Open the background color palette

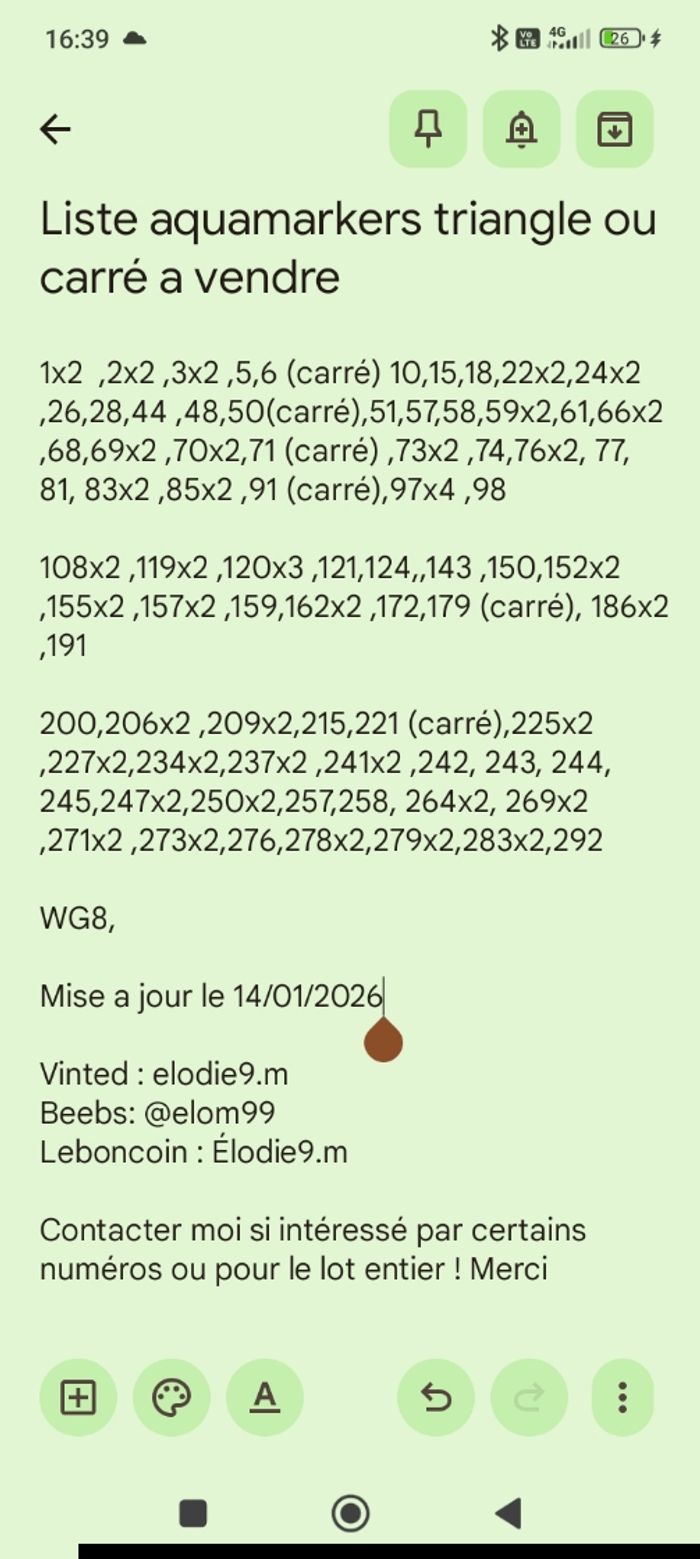(171, 1397)
